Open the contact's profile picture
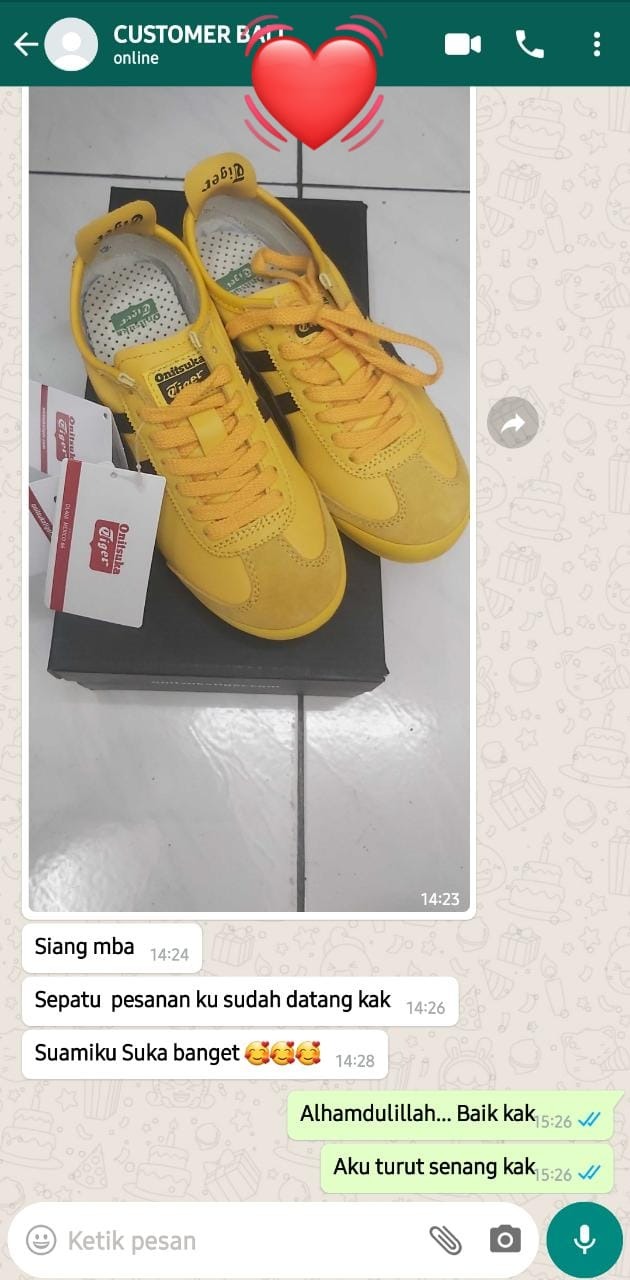Viewport: 630px width, 1280px height. pos(71,44)
